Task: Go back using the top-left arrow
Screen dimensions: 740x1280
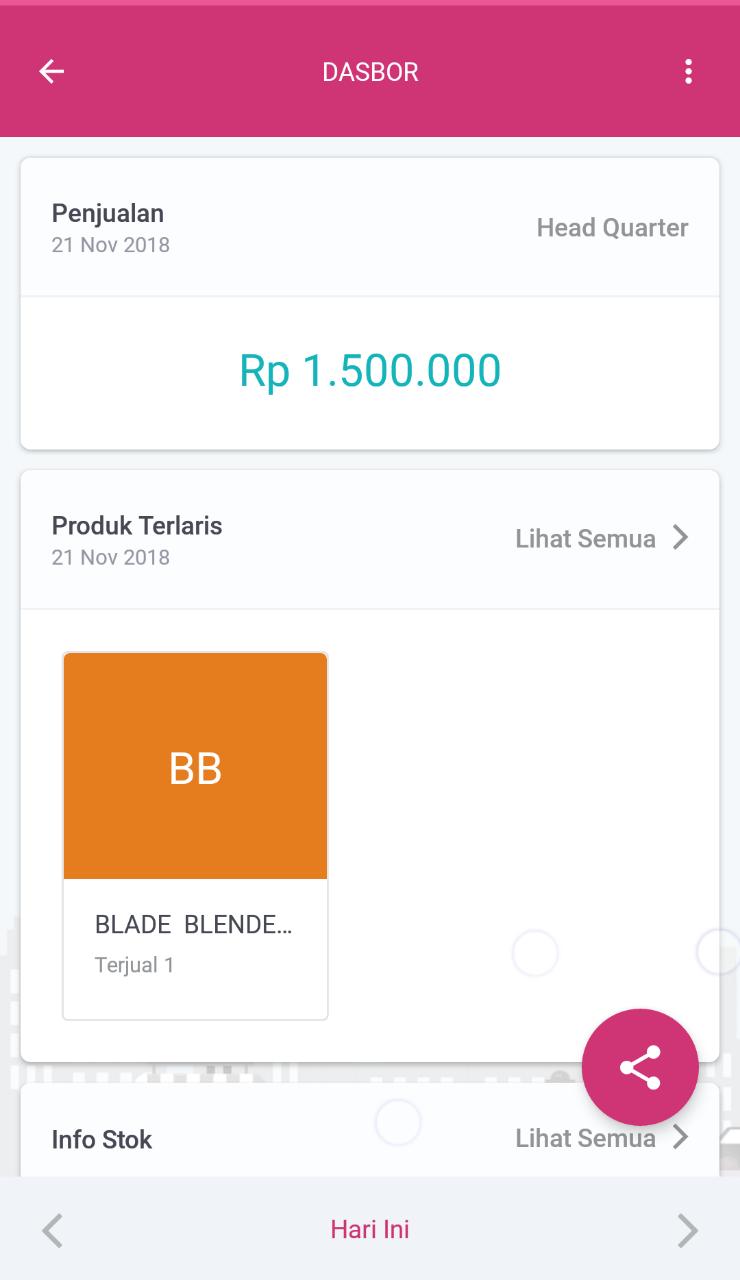Action: click(51, 72)
